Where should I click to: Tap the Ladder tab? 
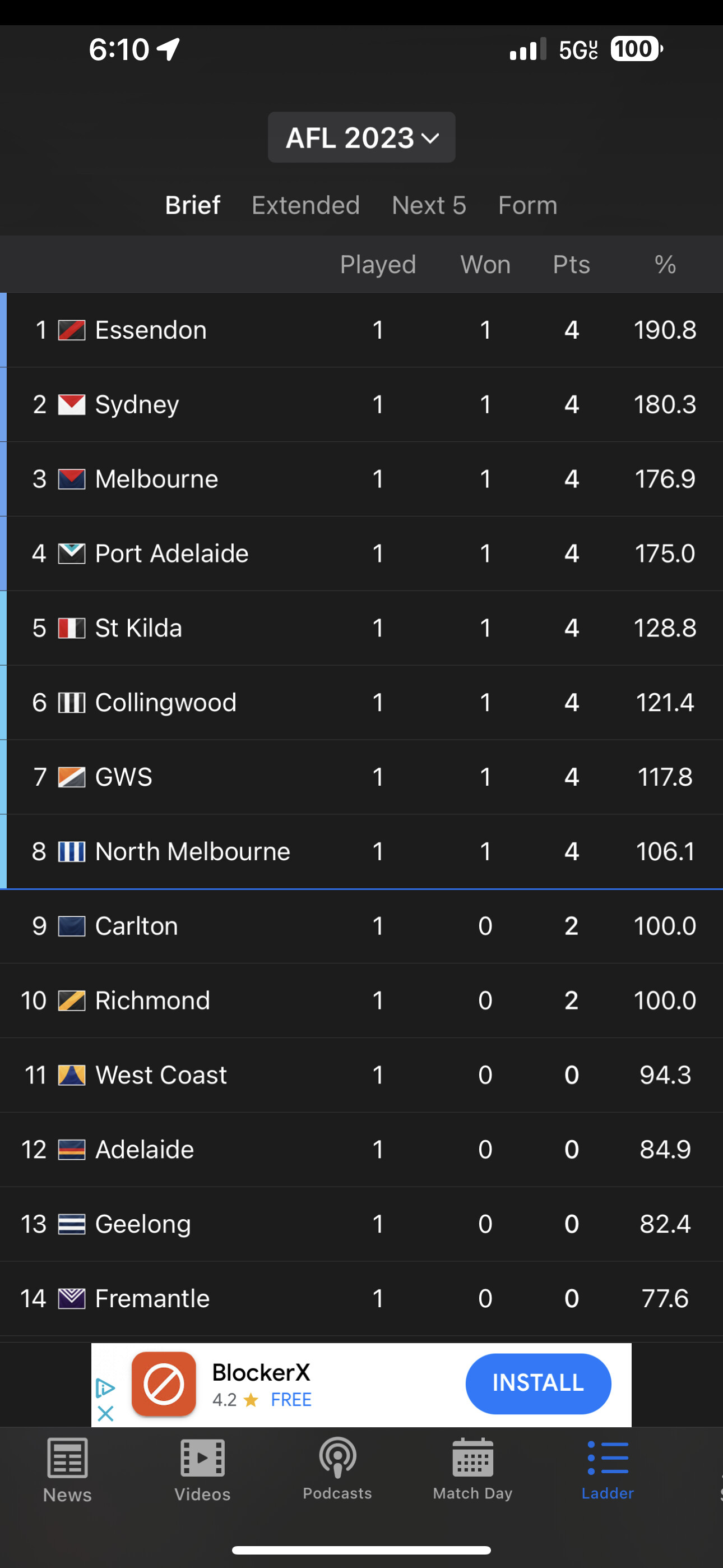[608, 1470]
